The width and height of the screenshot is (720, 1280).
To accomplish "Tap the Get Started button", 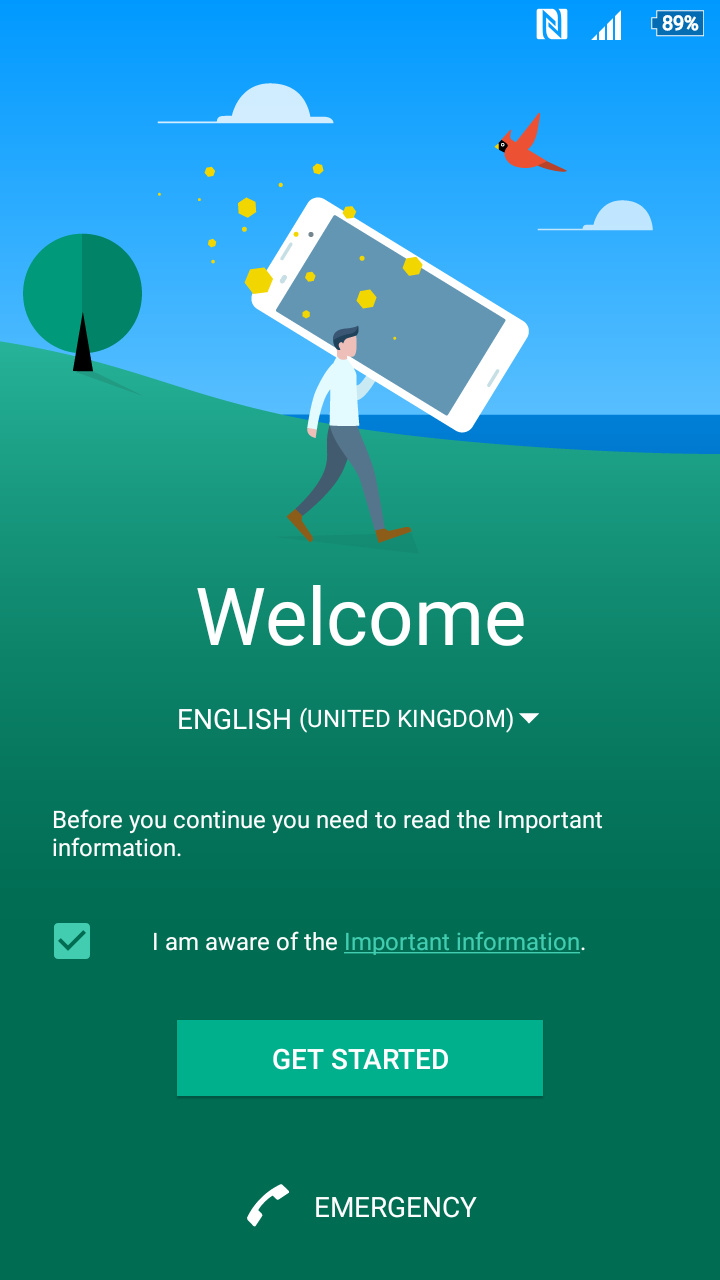I will click(x=360, y=1058).
